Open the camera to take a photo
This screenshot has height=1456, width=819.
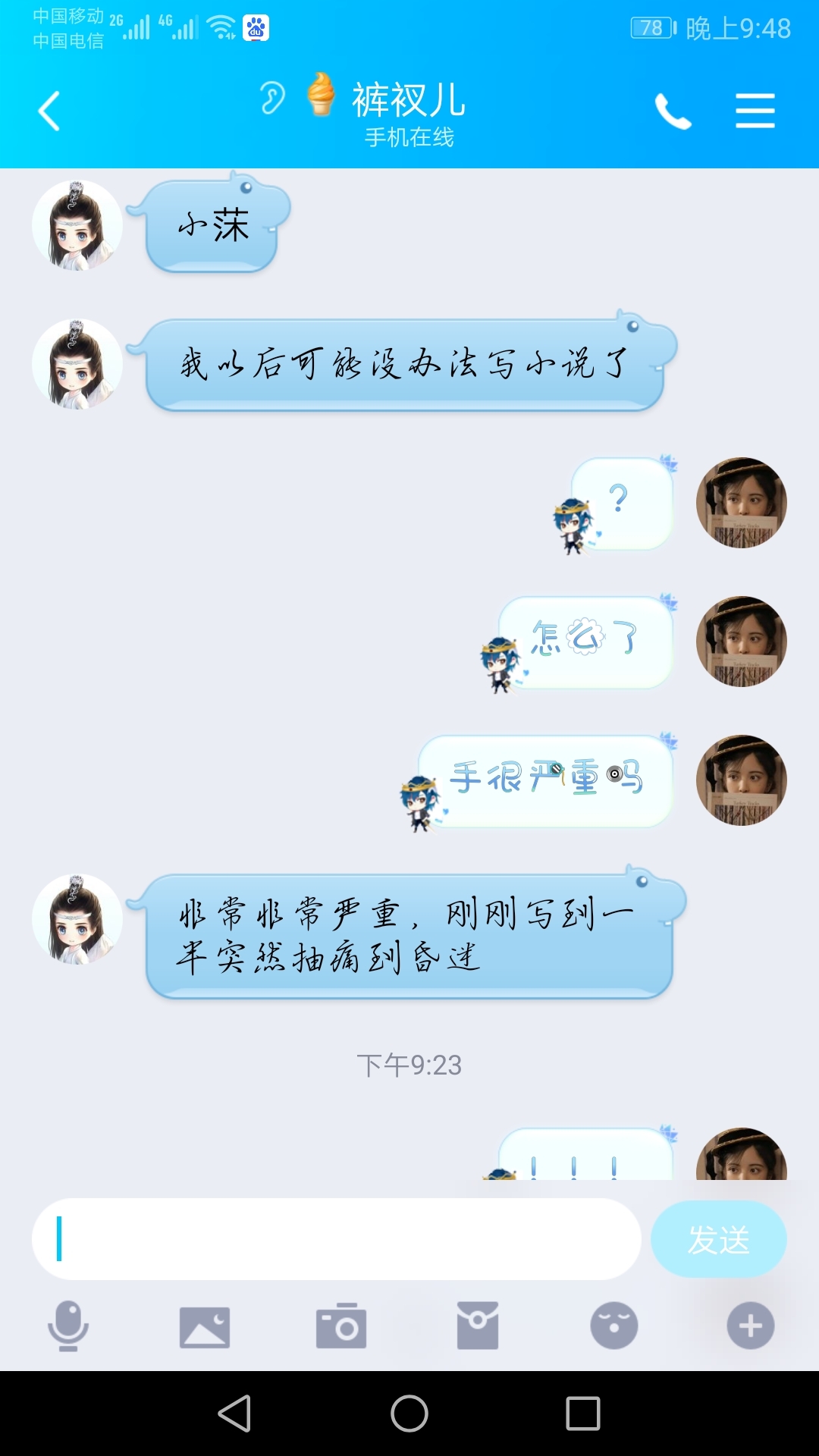(341, 1326)
